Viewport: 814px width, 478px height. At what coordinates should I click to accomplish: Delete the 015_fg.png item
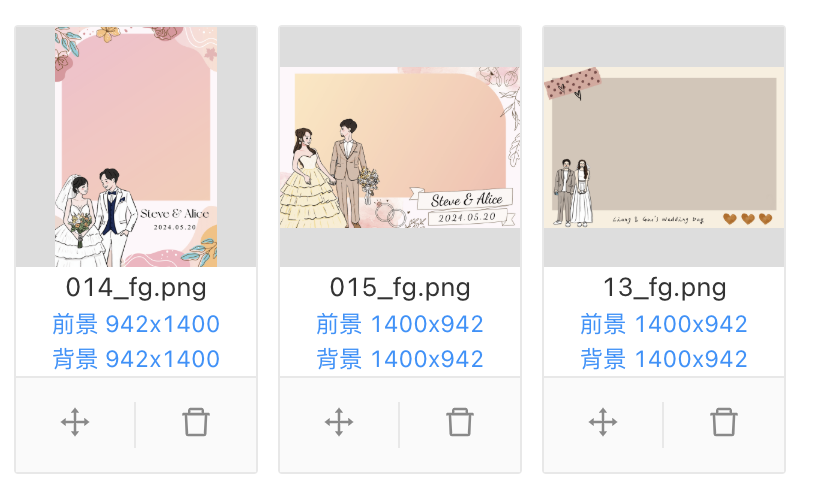[460, 423]
